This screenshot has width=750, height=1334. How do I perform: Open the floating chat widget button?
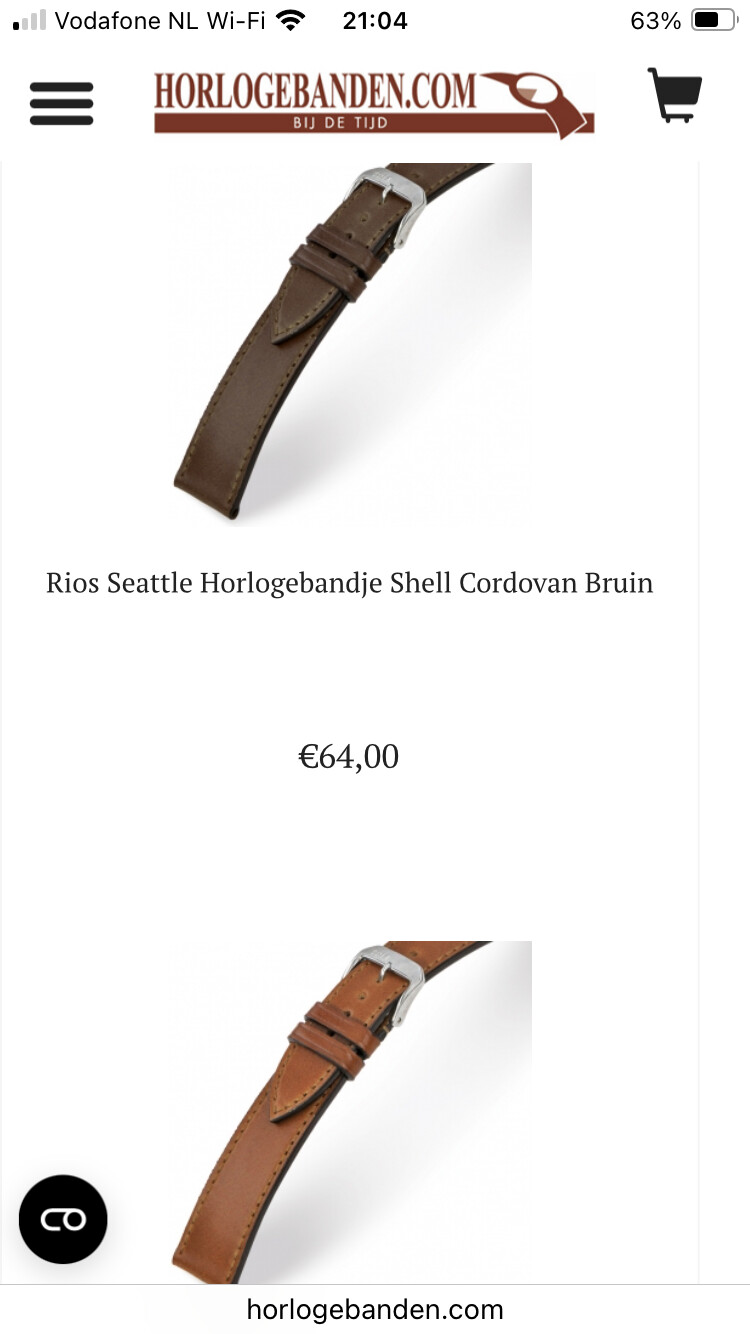63,1219
